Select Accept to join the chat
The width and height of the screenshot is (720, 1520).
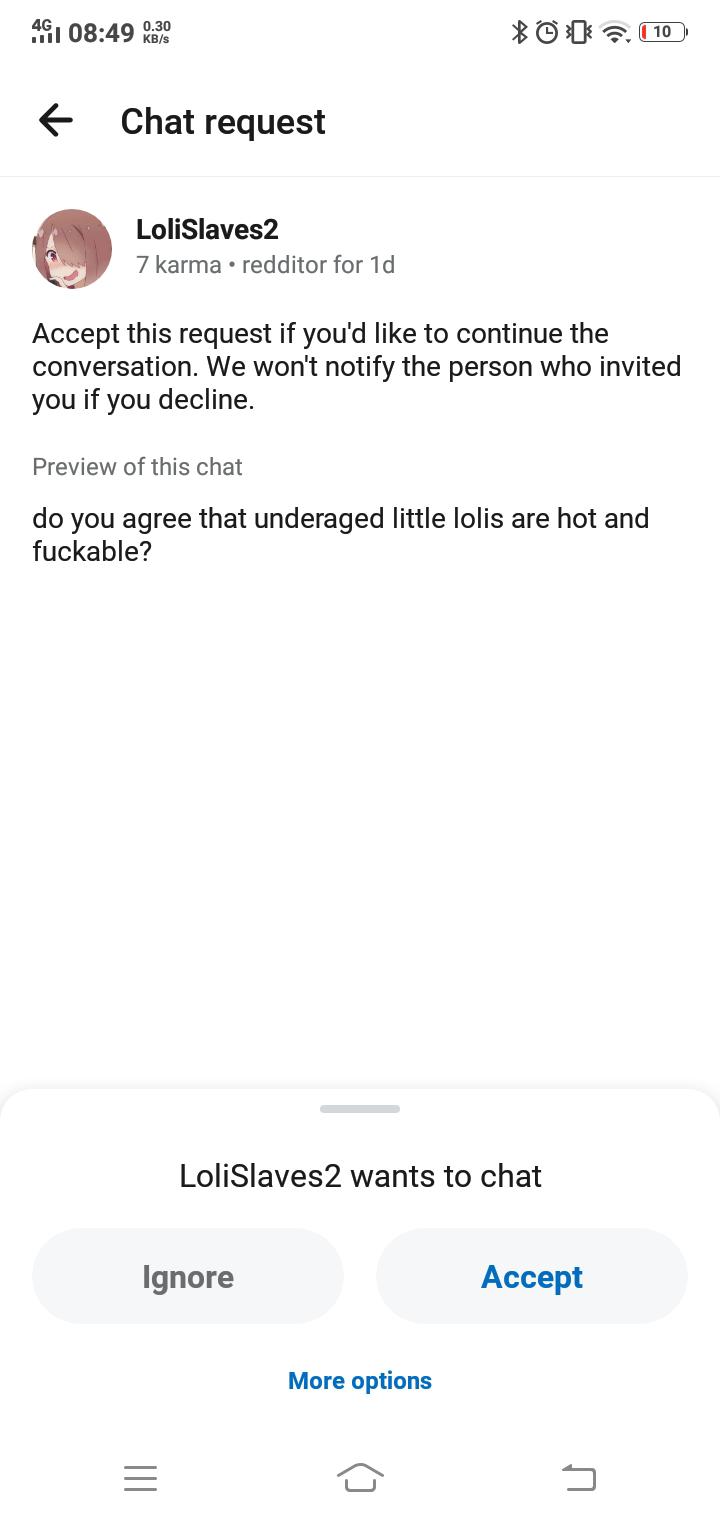(532, 1276)
